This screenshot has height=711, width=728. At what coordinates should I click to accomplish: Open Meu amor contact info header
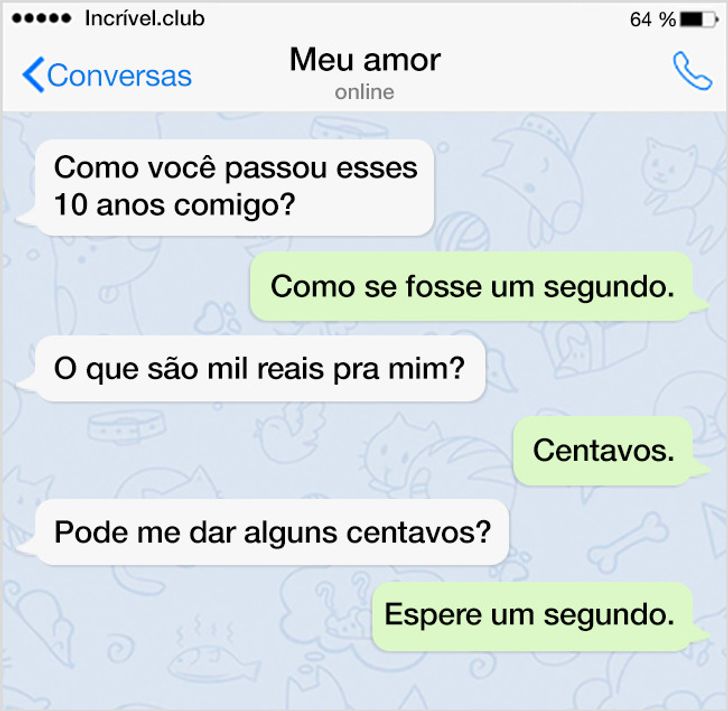364,71
